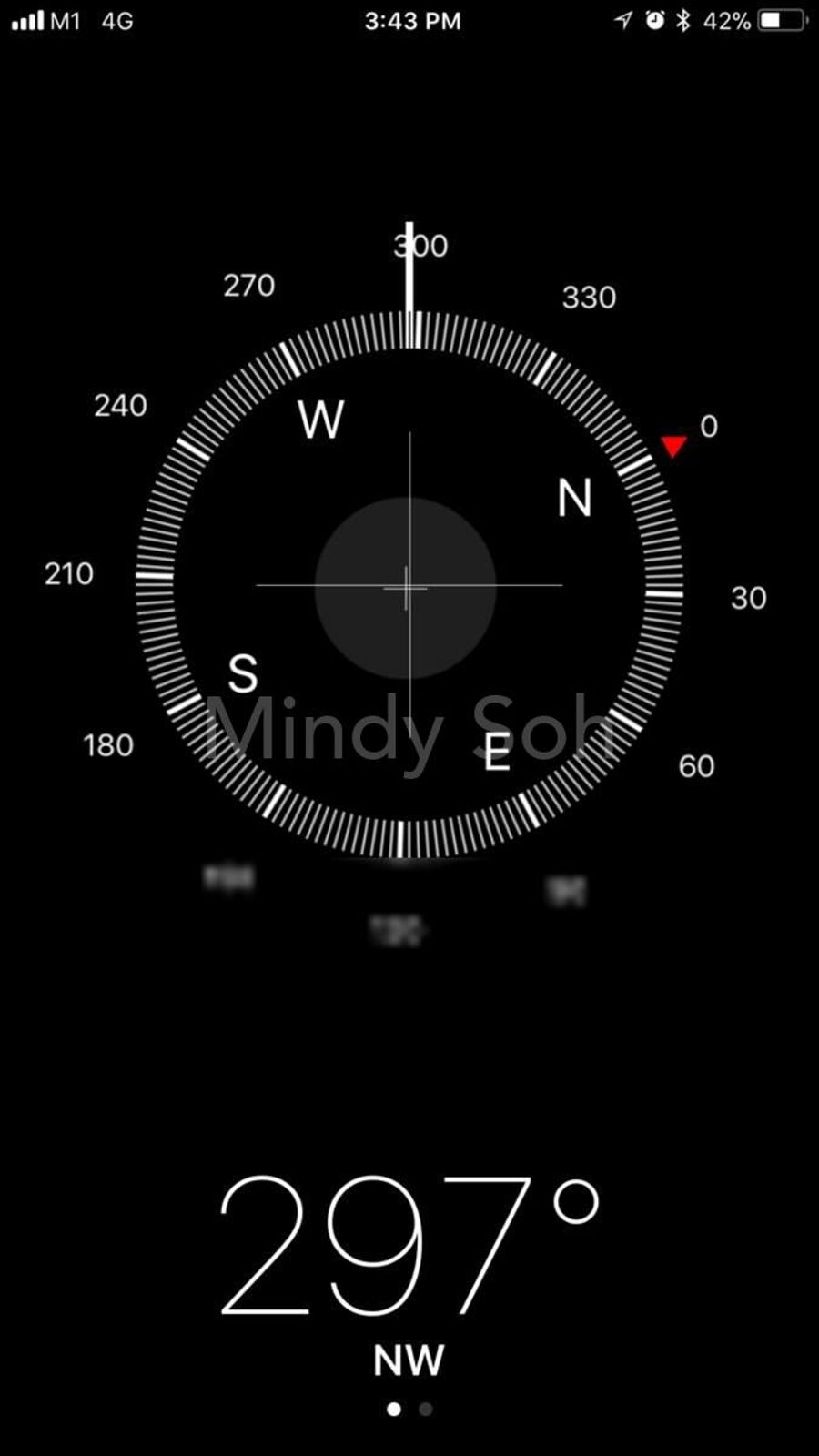Viewport: 819px width, 1456px height.
Task: Switch to the second page dot
Action: point(425,1410)
